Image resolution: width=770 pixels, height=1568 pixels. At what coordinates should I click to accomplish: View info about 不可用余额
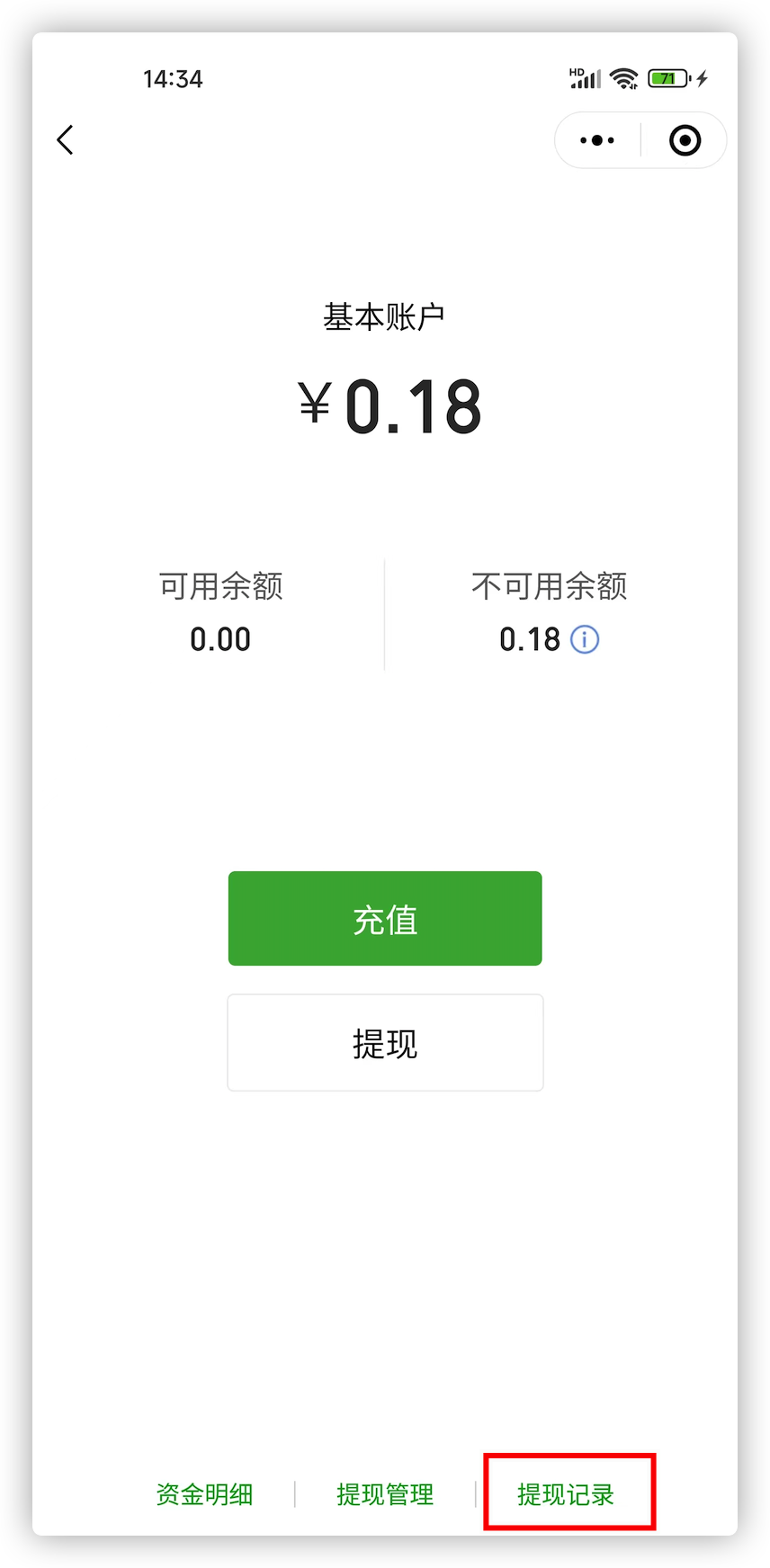pos(585,639)
